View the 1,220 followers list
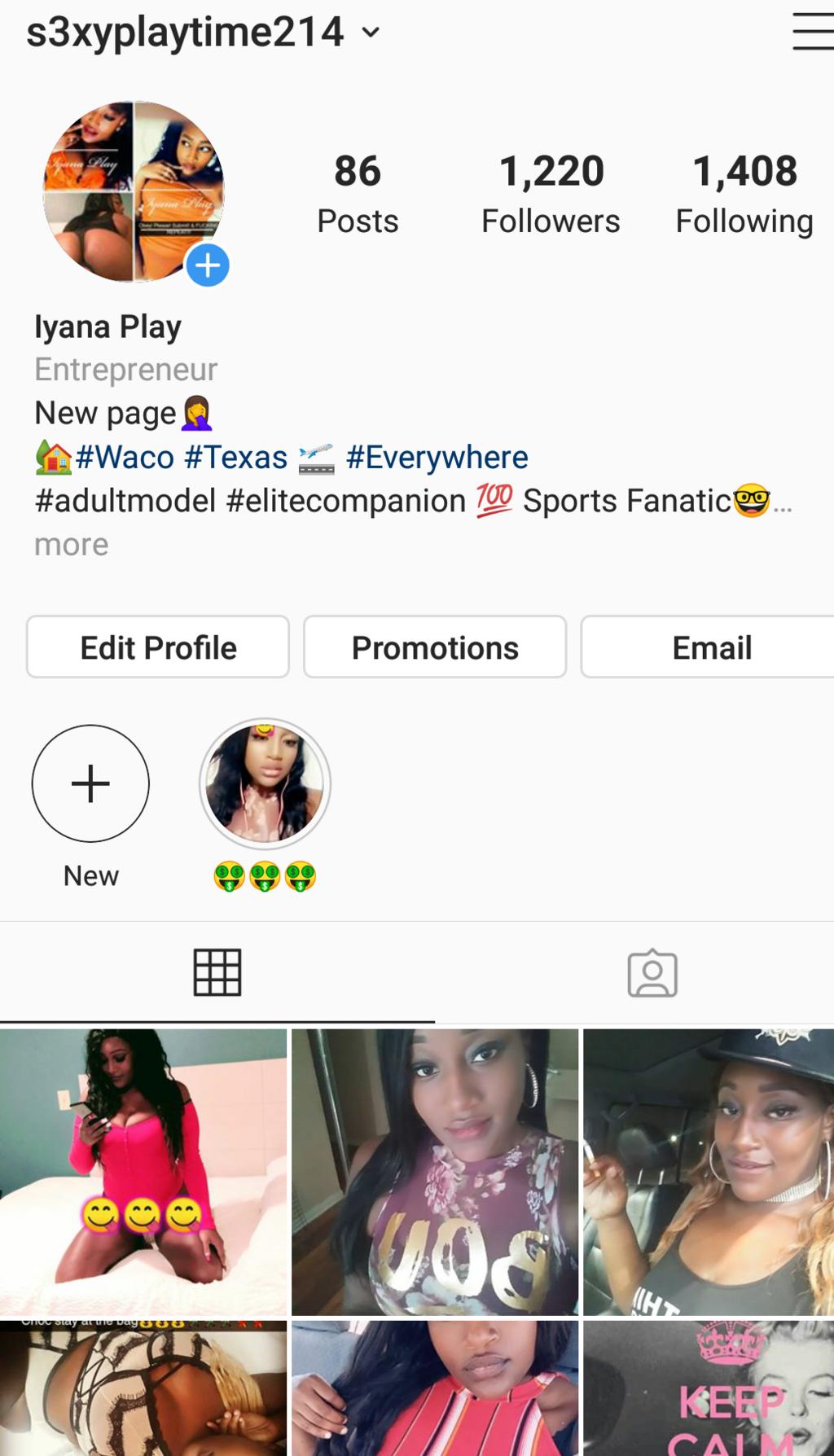 (551, 194)
